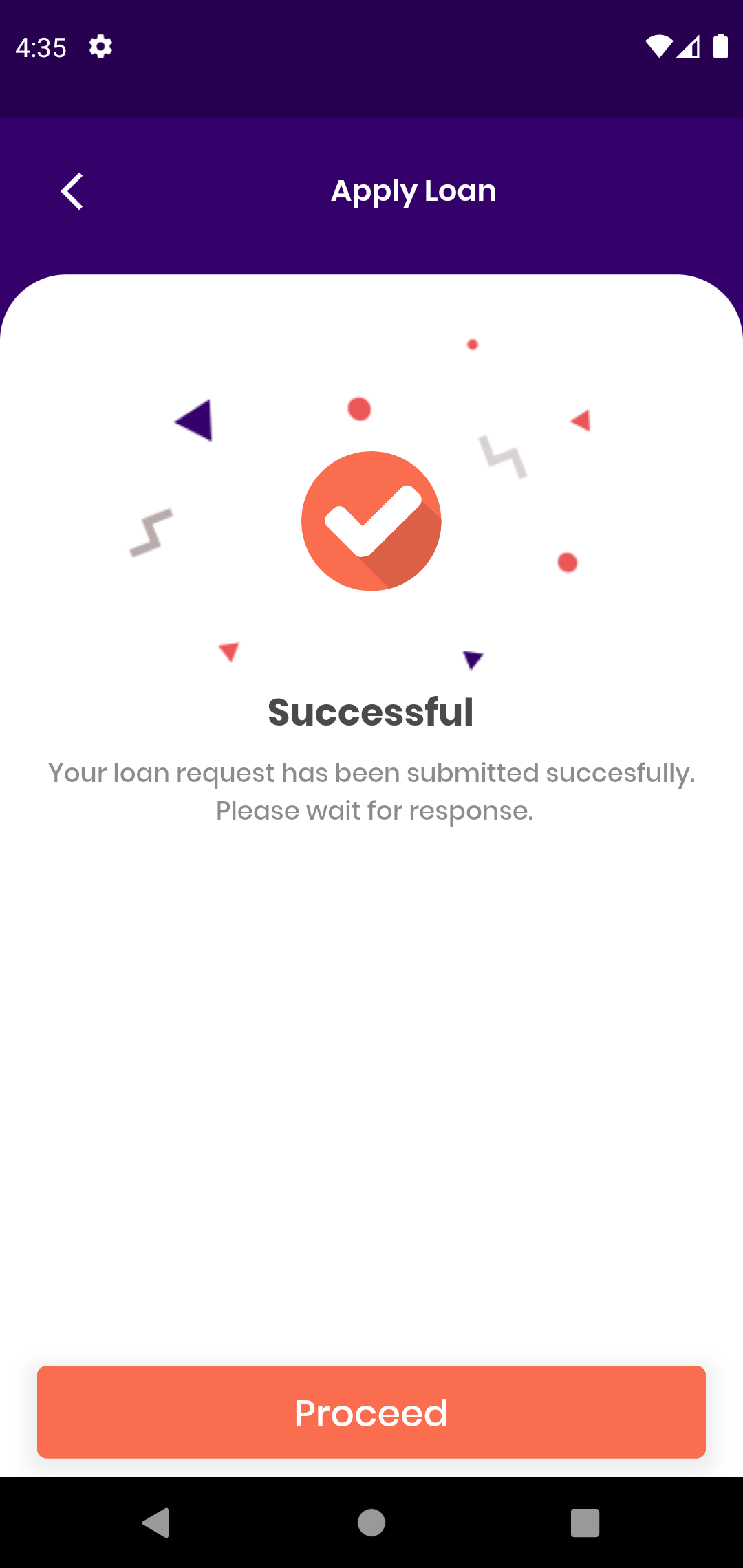Tap the Android home circle button
Image resolution: width=743 pixels, height=1568 pixels.
pos(371,1521)
